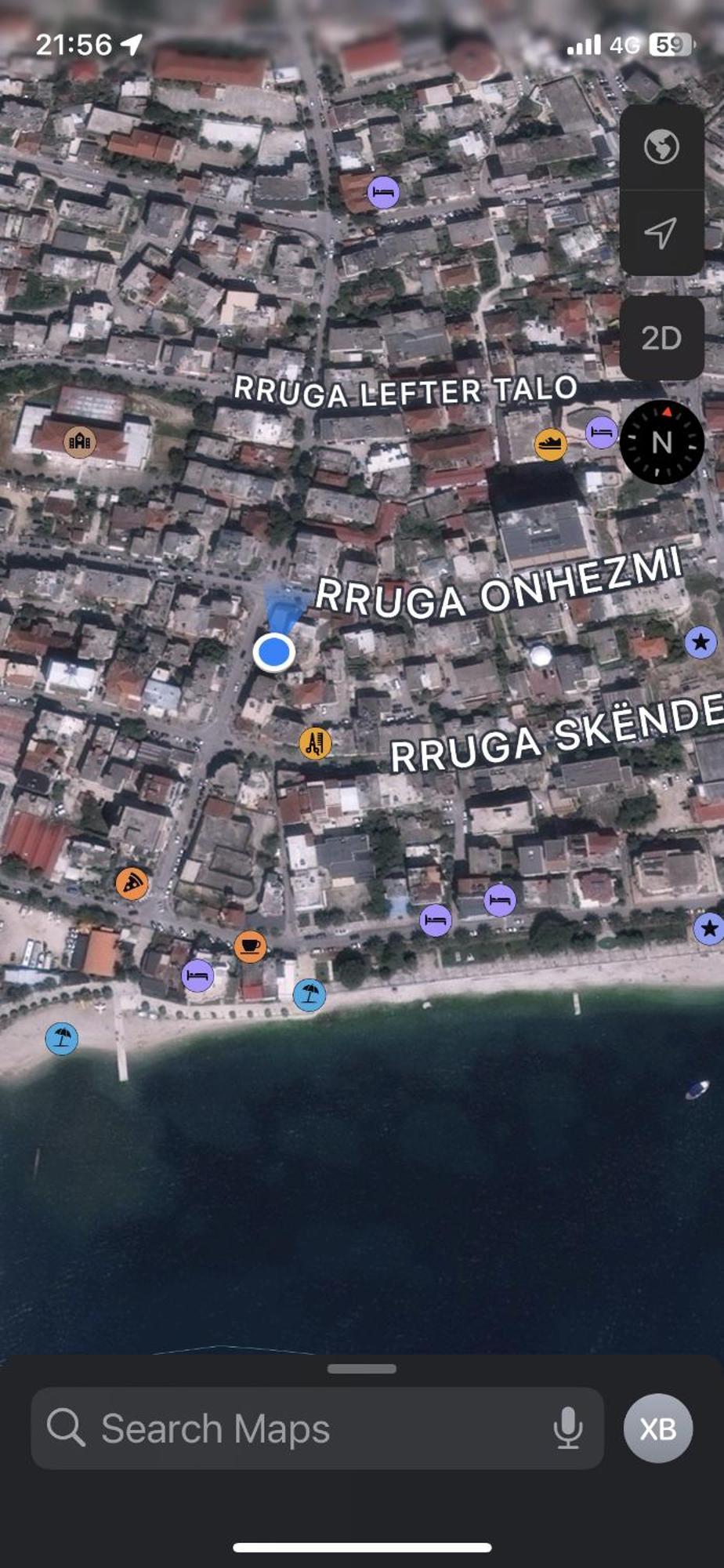This screenshot has height=1568, width=724.
Task: Select the jet ski activity pin
Action: (x=550, y=445)
